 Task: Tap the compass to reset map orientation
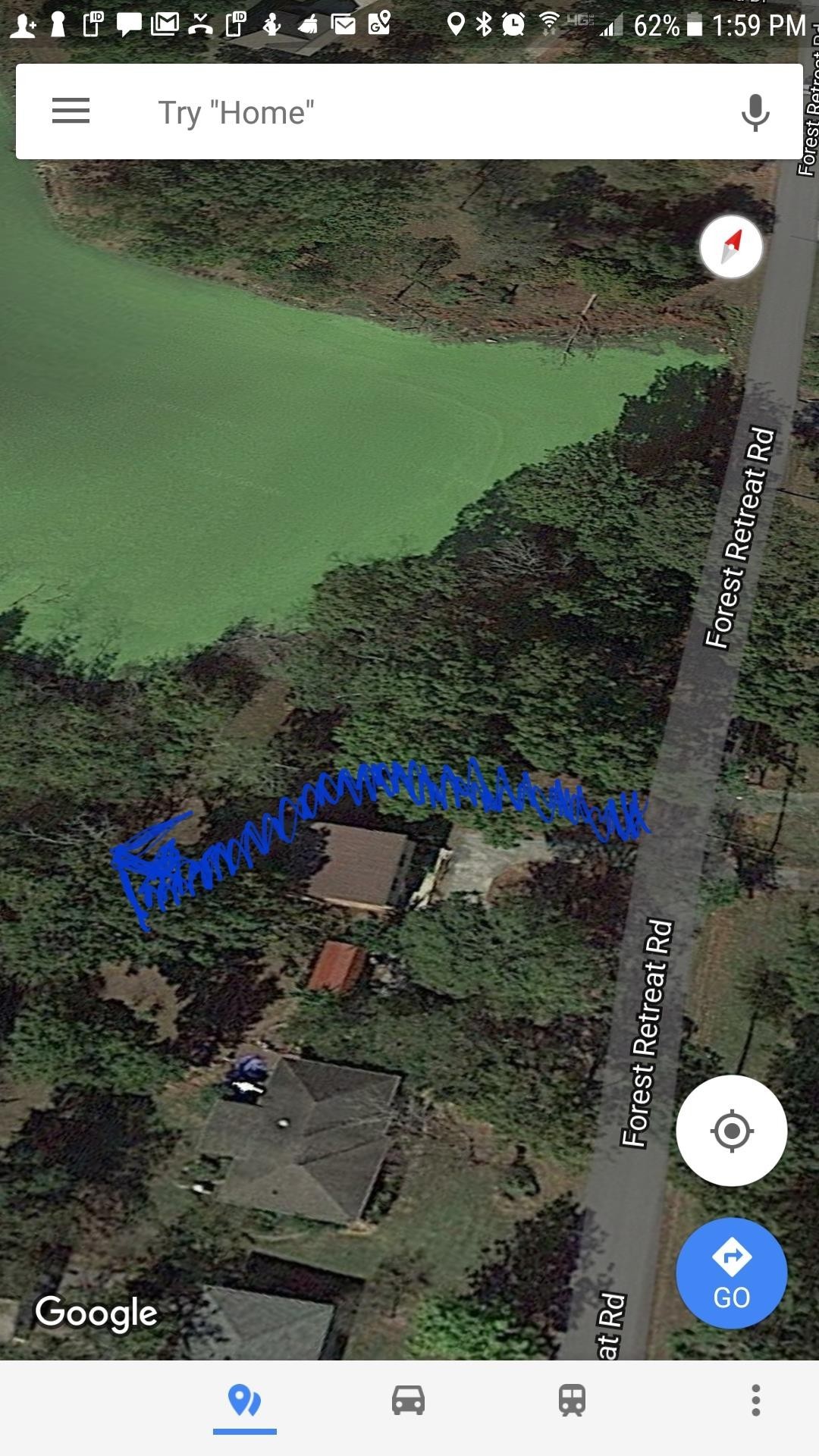(x=730, y=246)
